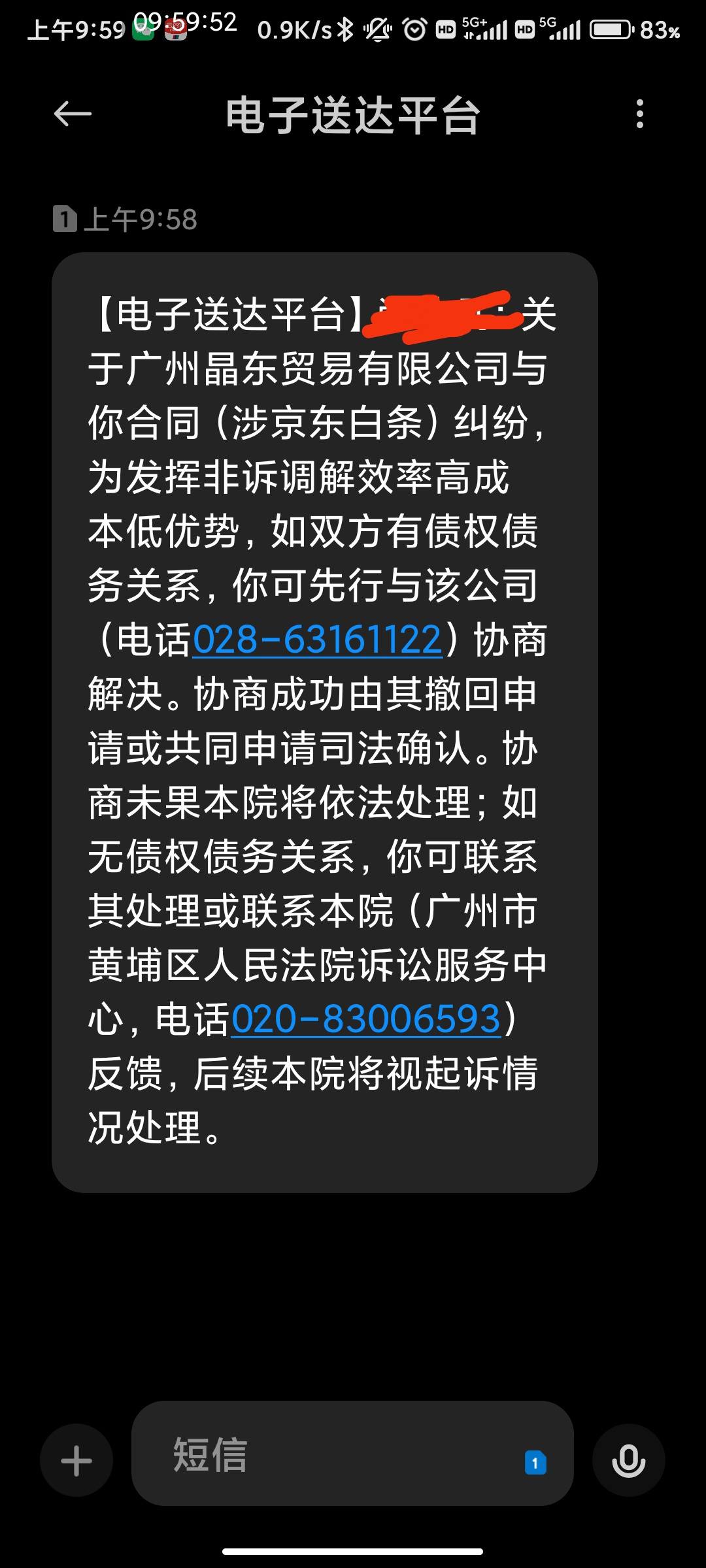
Task: Start voice input with microphone button
Action: 629,1460
